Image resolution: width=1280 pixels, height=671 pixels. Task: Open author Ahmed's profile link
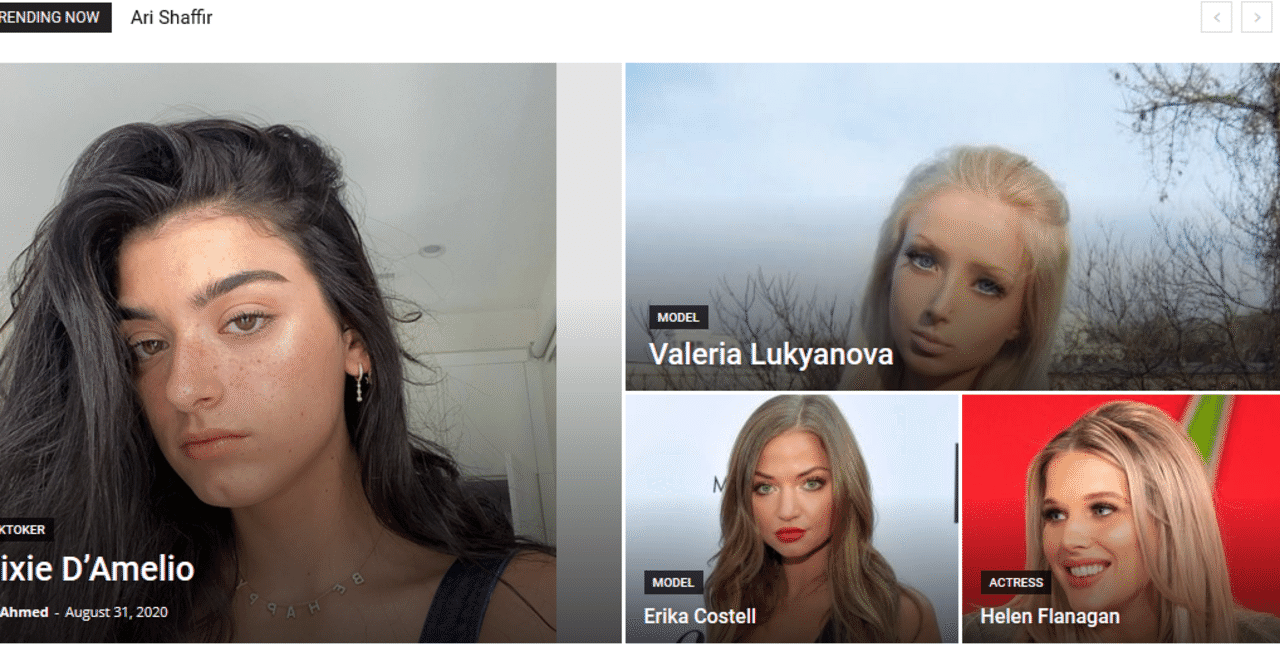point(24,612)
